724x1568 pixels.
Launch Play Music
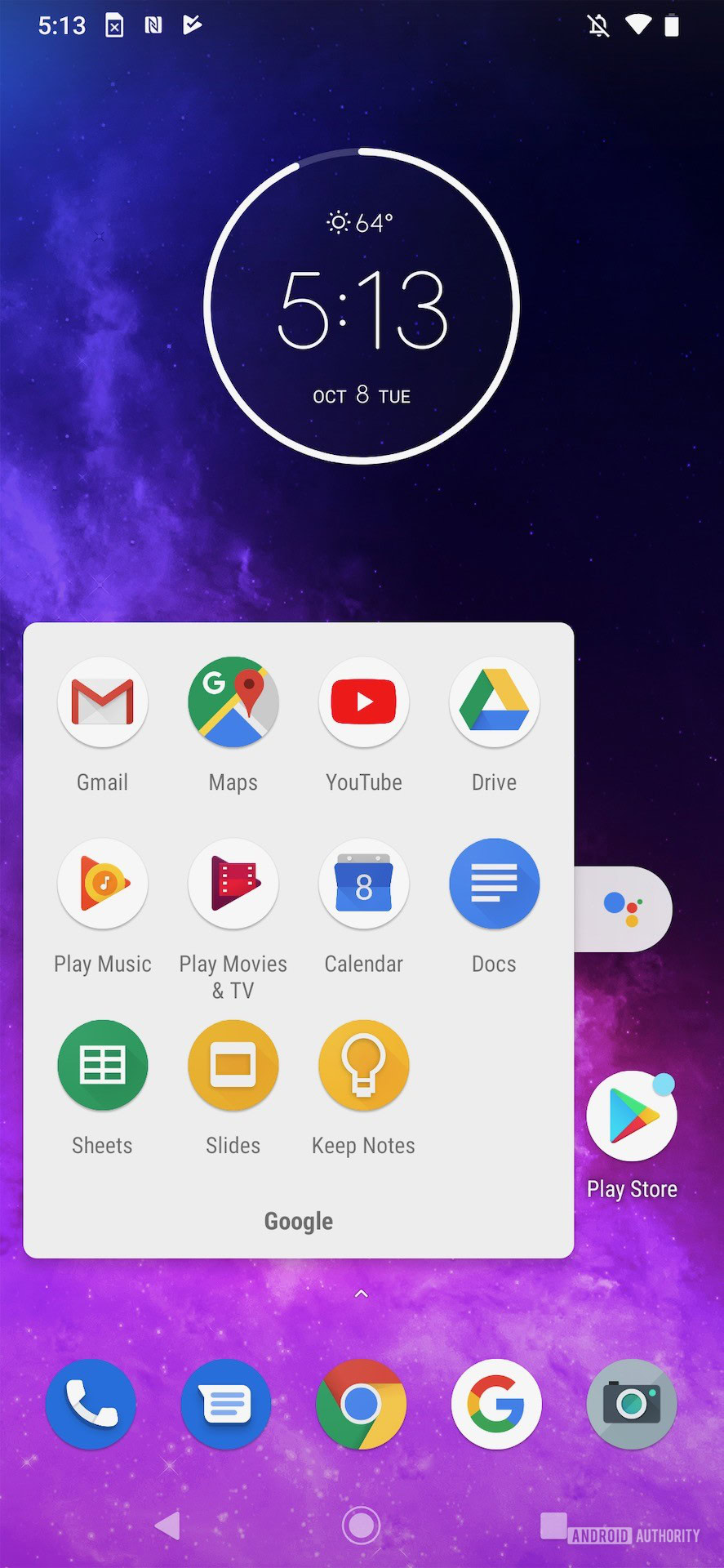[103, 884]
